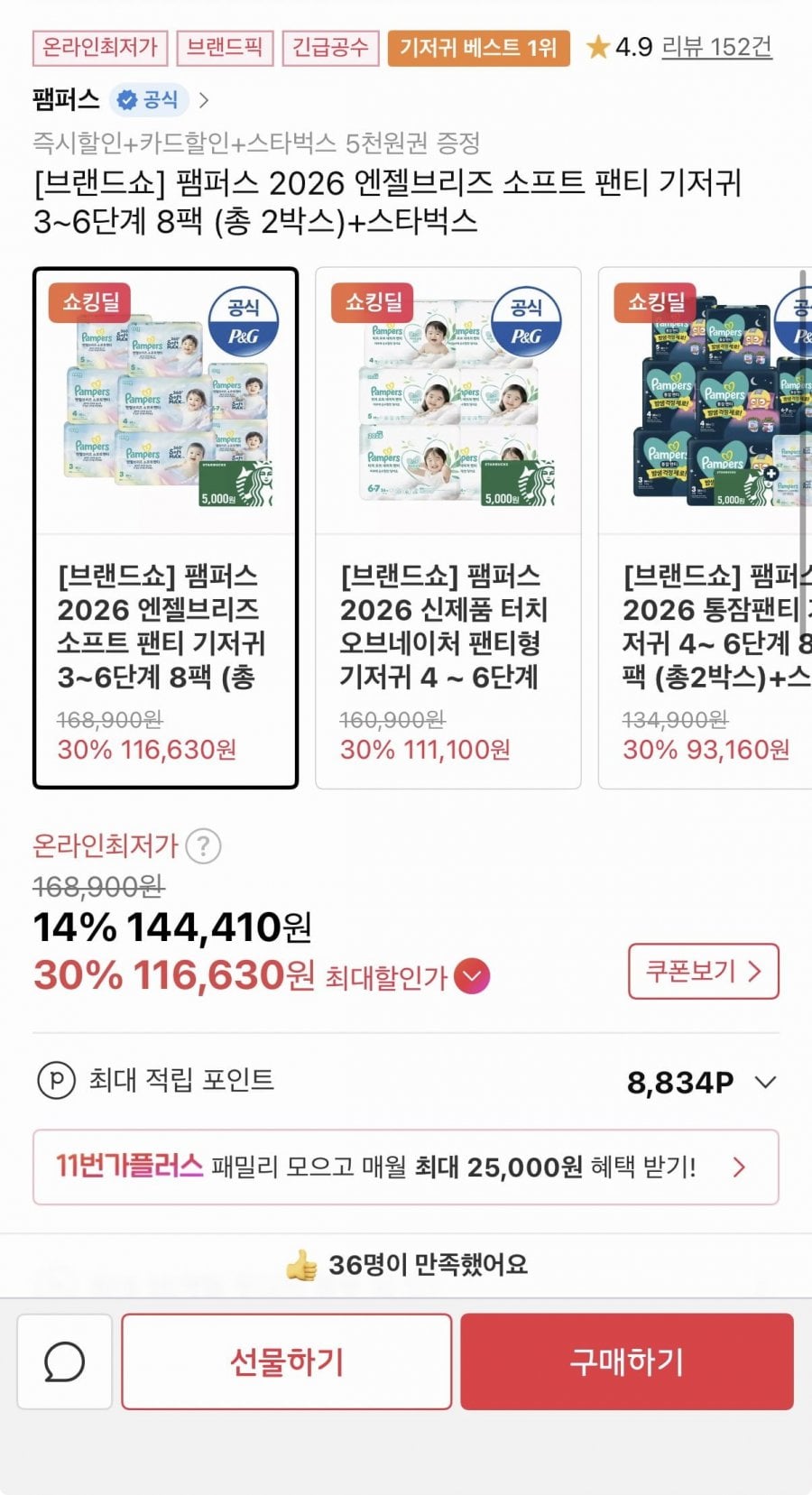Open the chat inquiry bubble icon
The width and height of the screenshot is (812, 1495).
64,1361
